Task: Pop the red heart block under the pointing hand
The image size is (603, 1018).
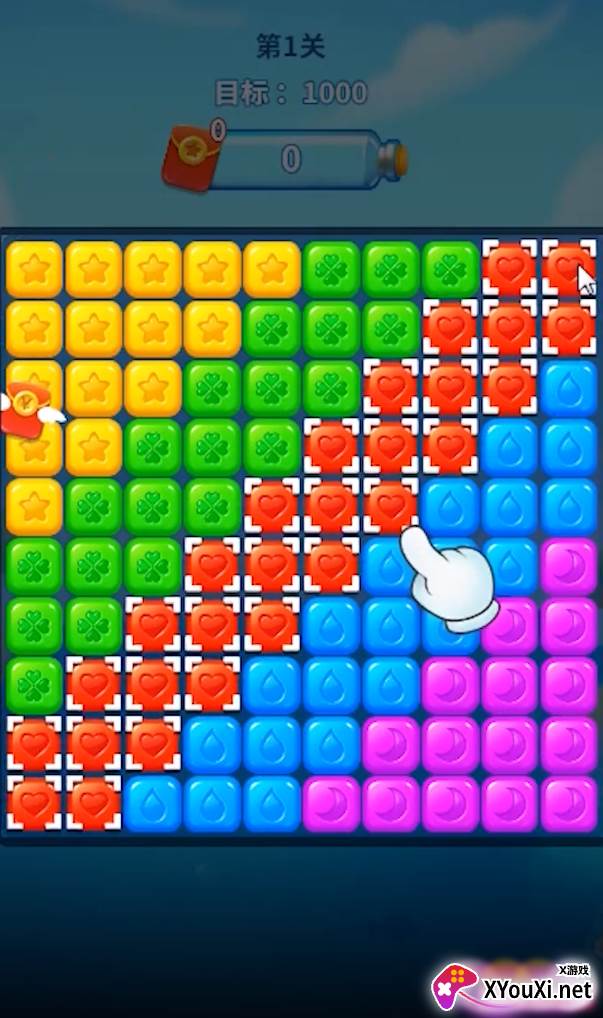Action: tap(391, 506)
